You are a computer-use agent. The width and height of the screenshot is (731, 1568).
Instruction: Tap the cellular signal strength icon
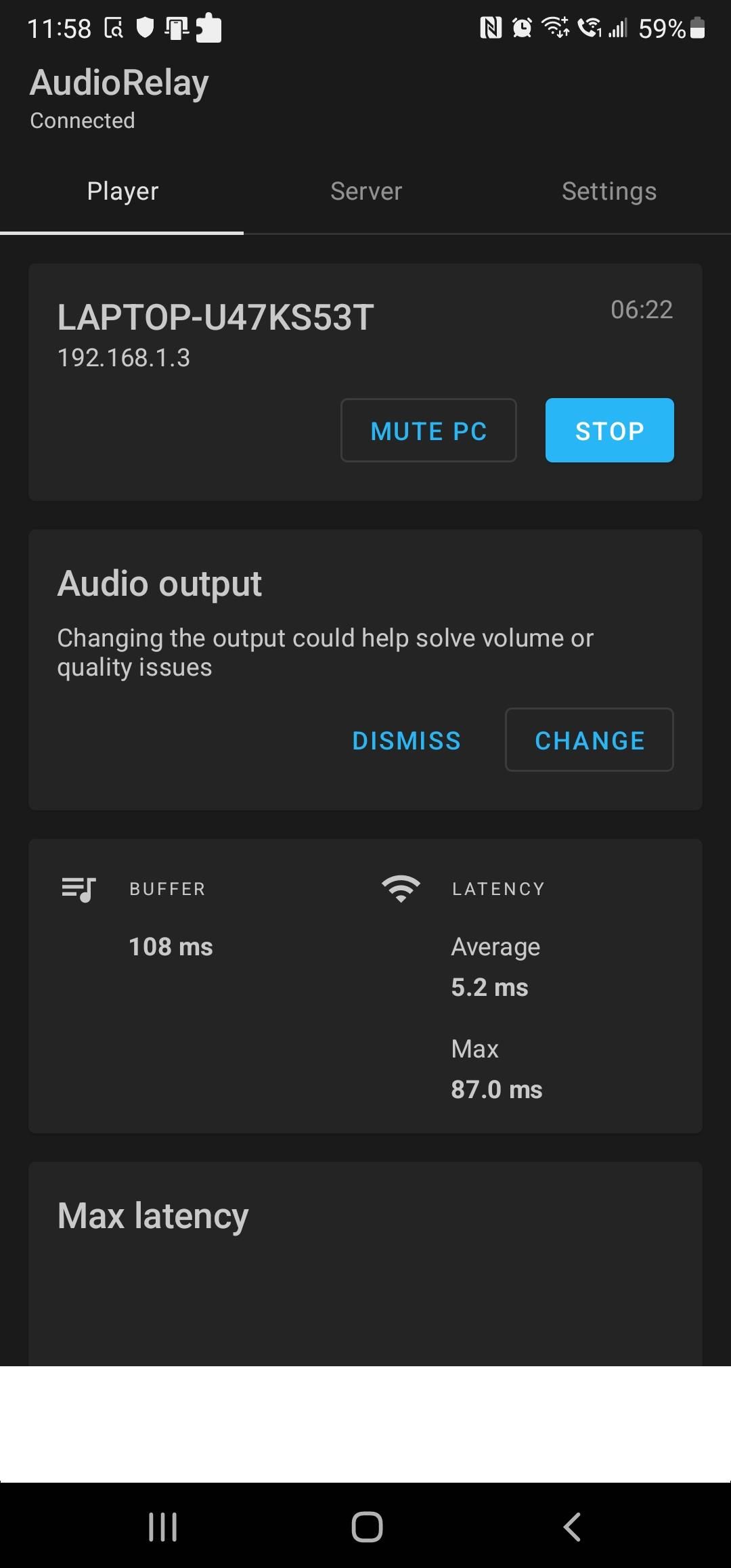[x=616, y=27]
